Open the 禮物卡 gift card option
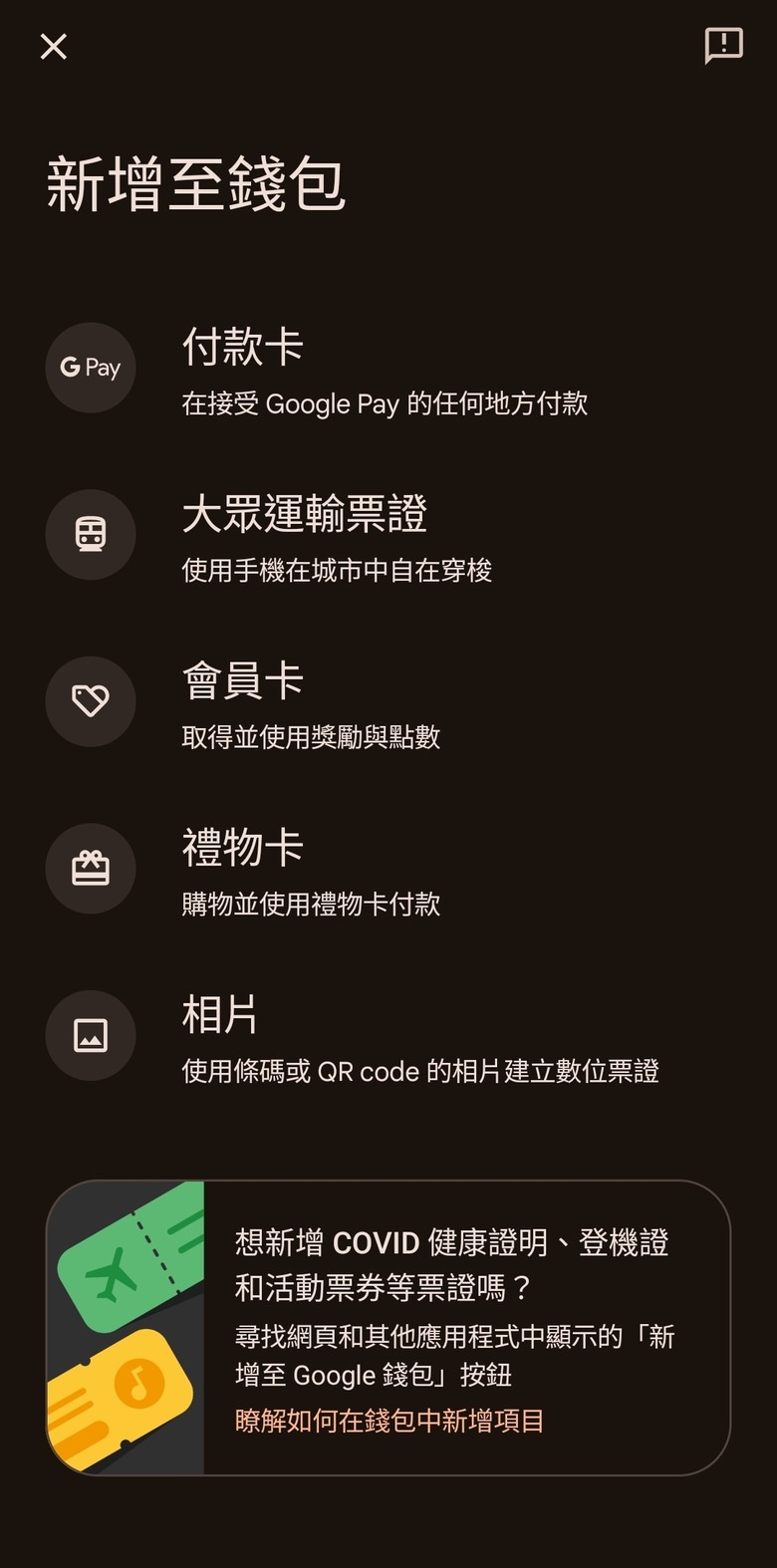The width and height of the screenshot is (777, 1568). [x=388, y=870]
